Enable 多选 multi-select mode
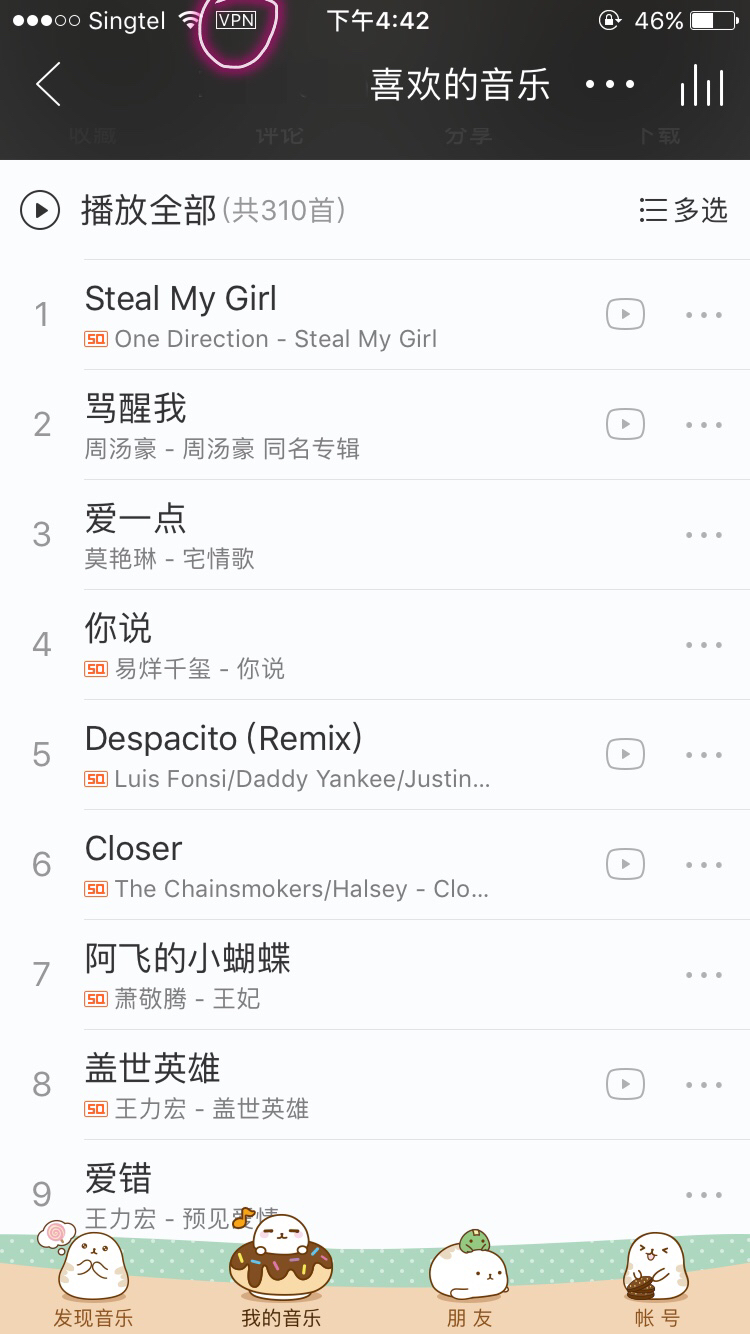 point(684,210)
